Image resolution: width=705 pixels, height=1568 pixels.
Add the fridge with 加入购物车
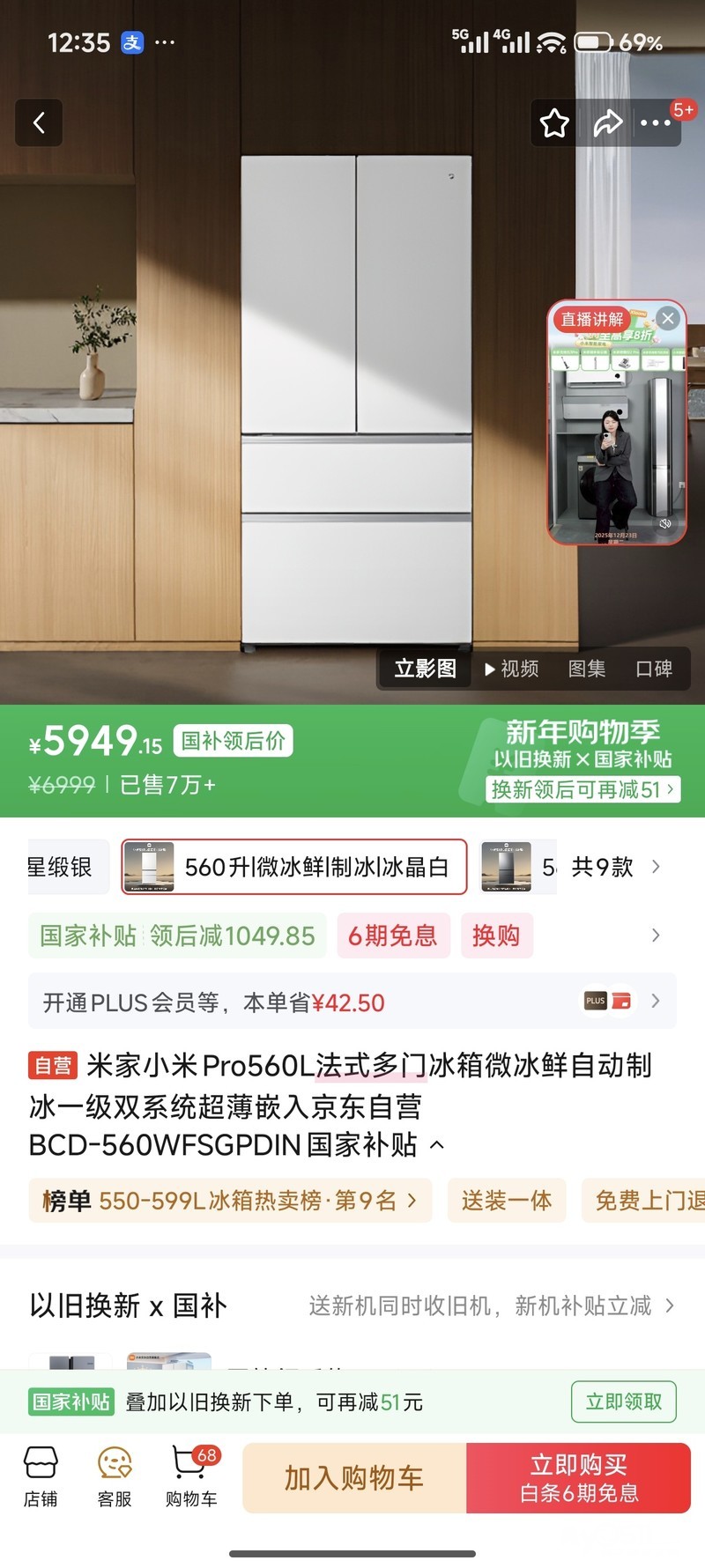[x=354, y=1478]
